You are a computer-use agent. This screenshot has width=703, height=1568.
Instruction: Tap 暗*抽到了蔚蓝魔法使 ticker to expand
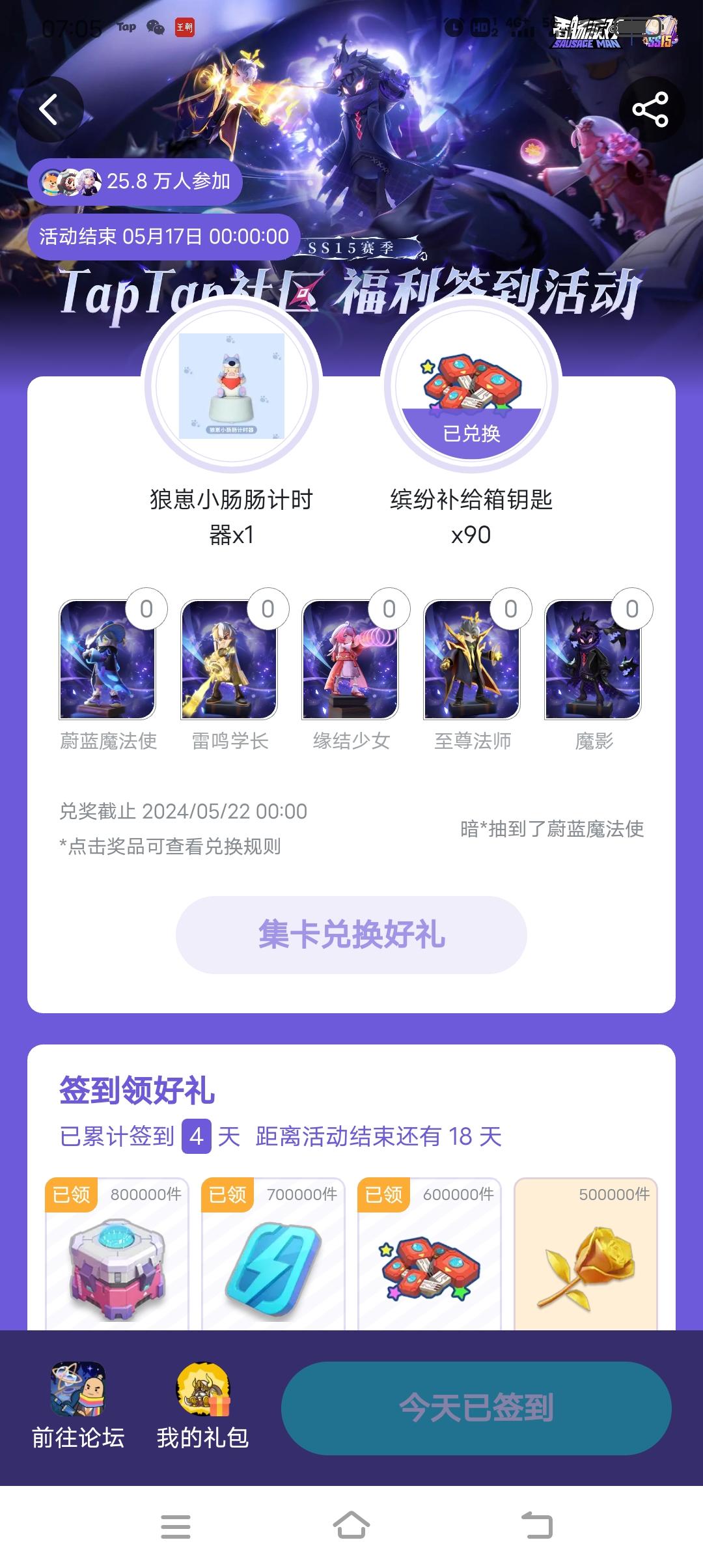point(551,831)
